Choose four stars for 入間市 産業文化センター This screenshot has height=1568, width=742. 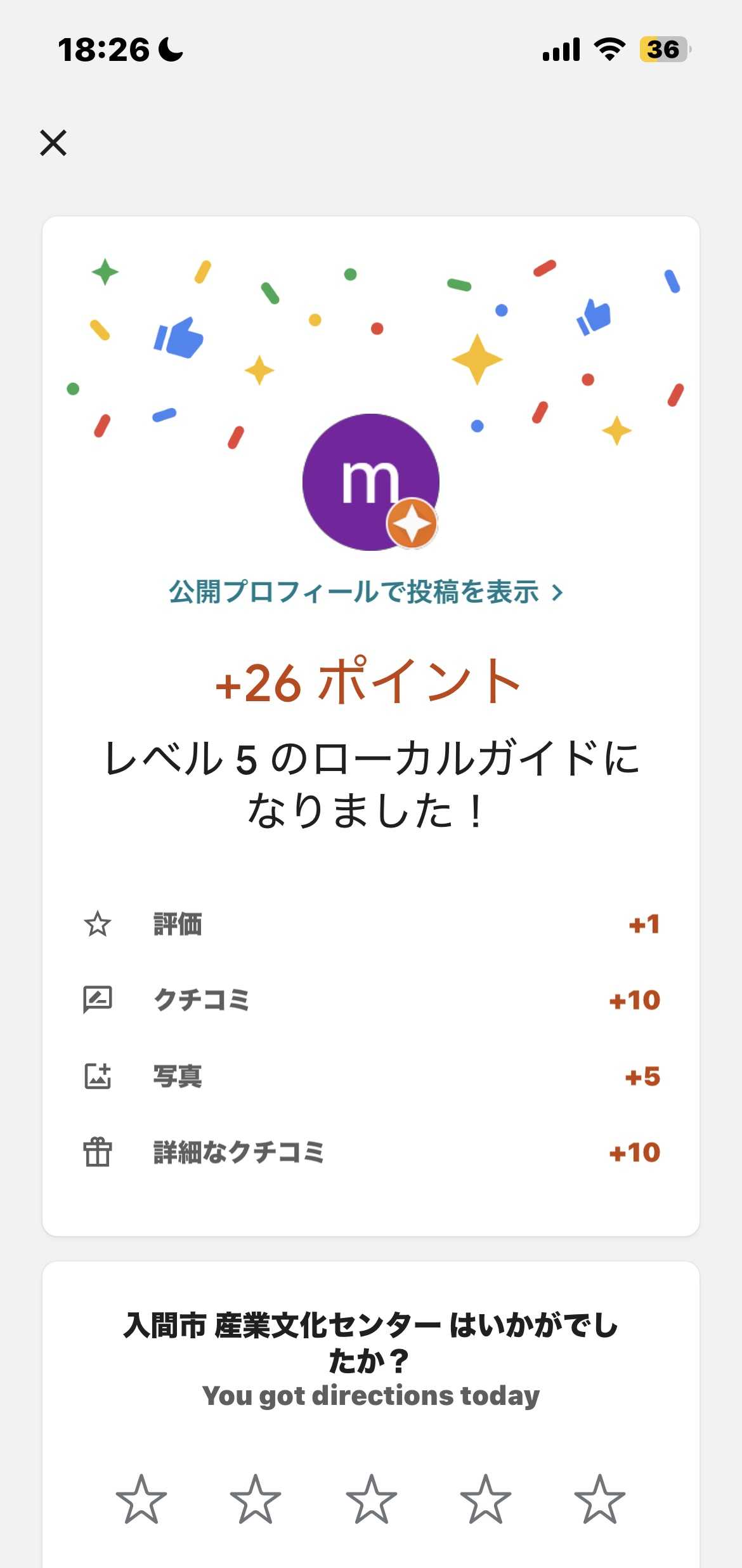(x=486, y=1499)
